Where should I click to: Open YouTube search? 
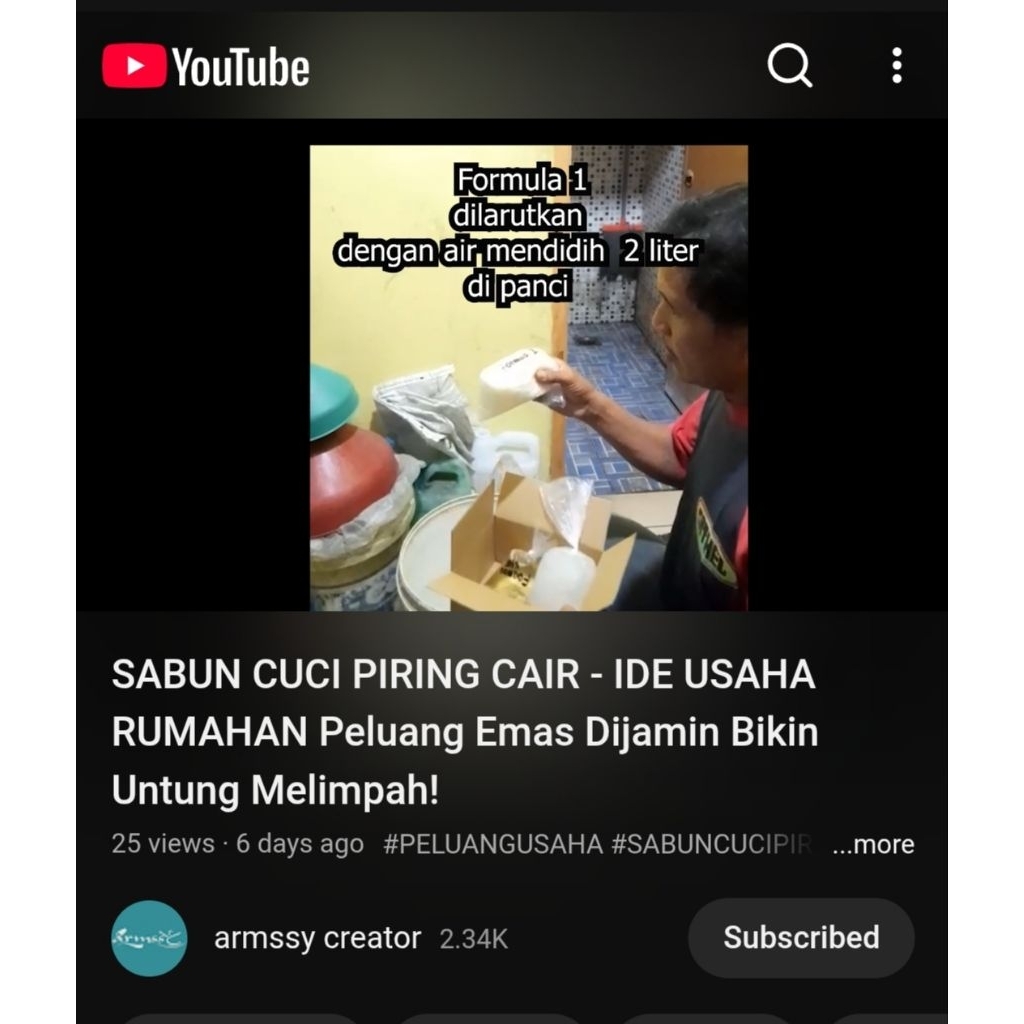(789, 66)
